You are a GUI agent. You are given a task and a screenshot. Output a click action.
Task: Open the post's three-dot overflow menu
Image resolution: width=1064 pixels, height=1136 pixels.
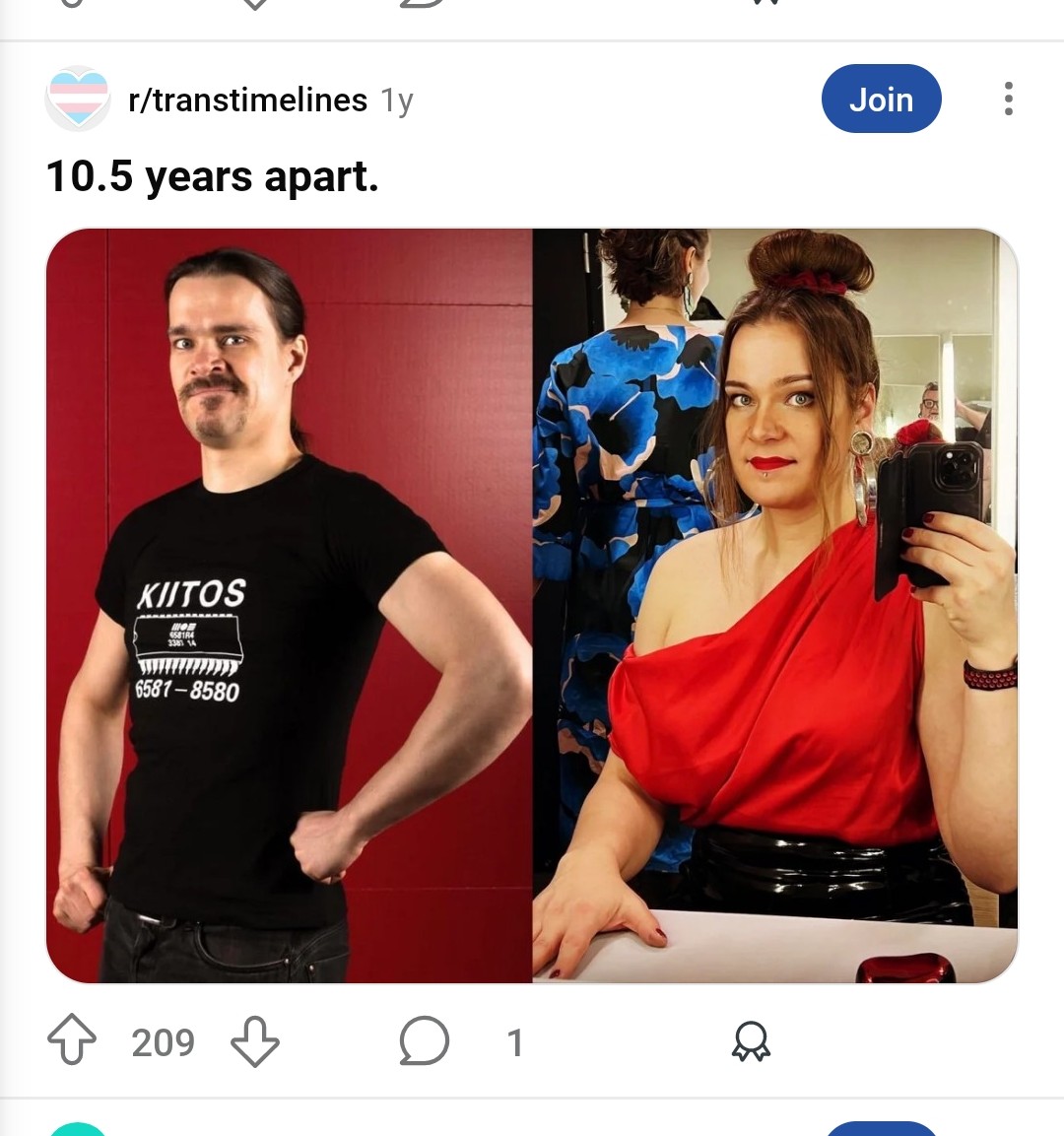[x=1008, y=100]
